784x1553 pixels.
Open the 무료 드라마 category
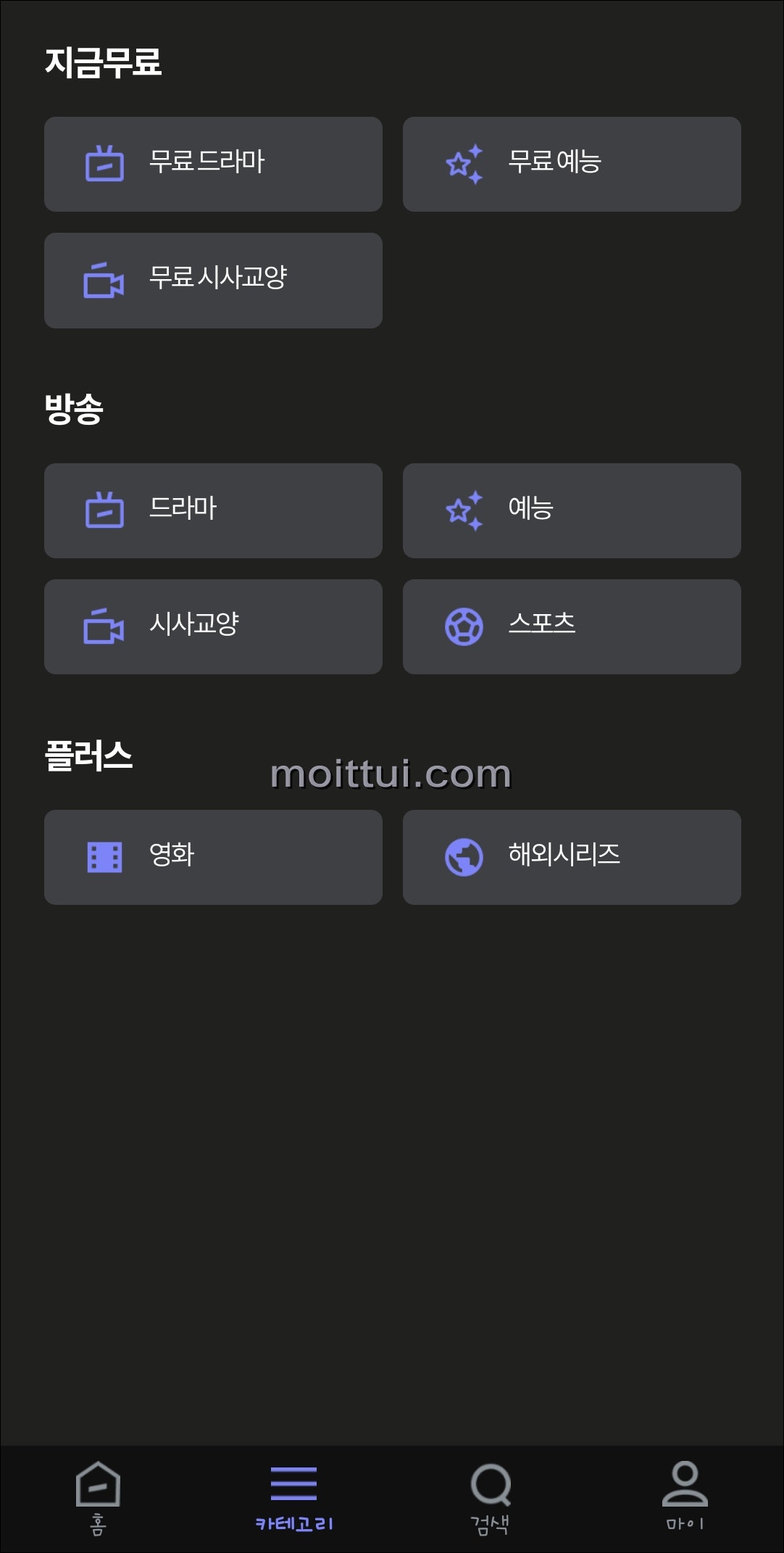(213, 165)
